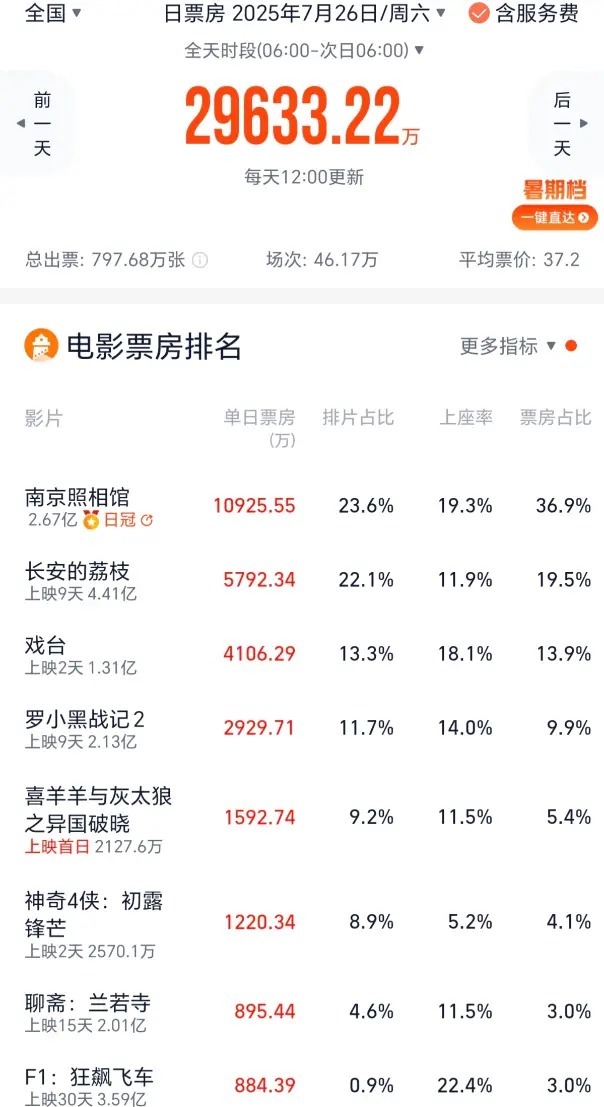Image resolution: width=604 pixels, height=1107 pixels.
Task: View 神奇4侠：初露锋芒 box office details
Action: [x=302, y=923]
